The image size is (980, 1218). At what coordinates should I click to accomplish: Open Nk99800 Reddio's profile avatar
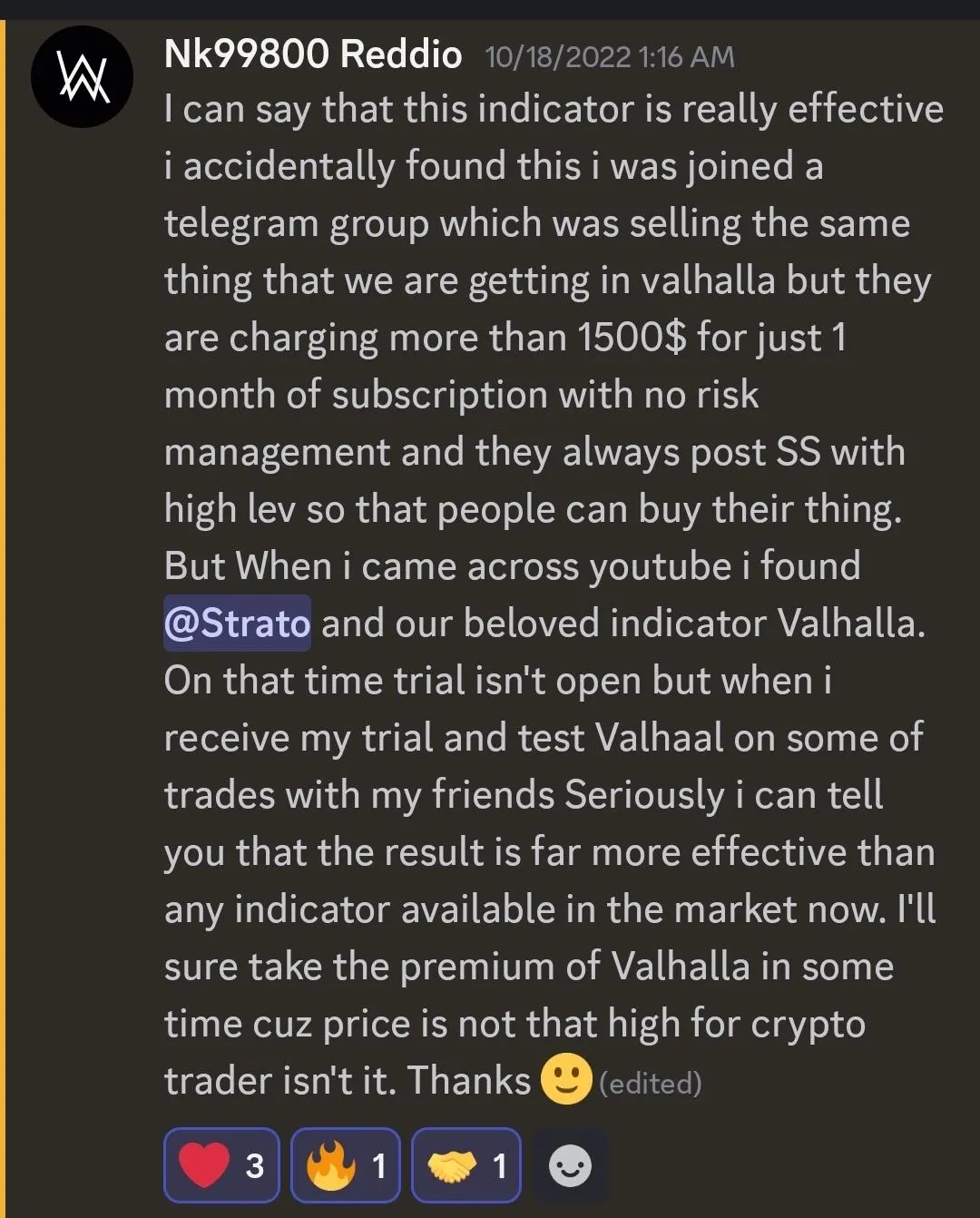coord(83,76)
